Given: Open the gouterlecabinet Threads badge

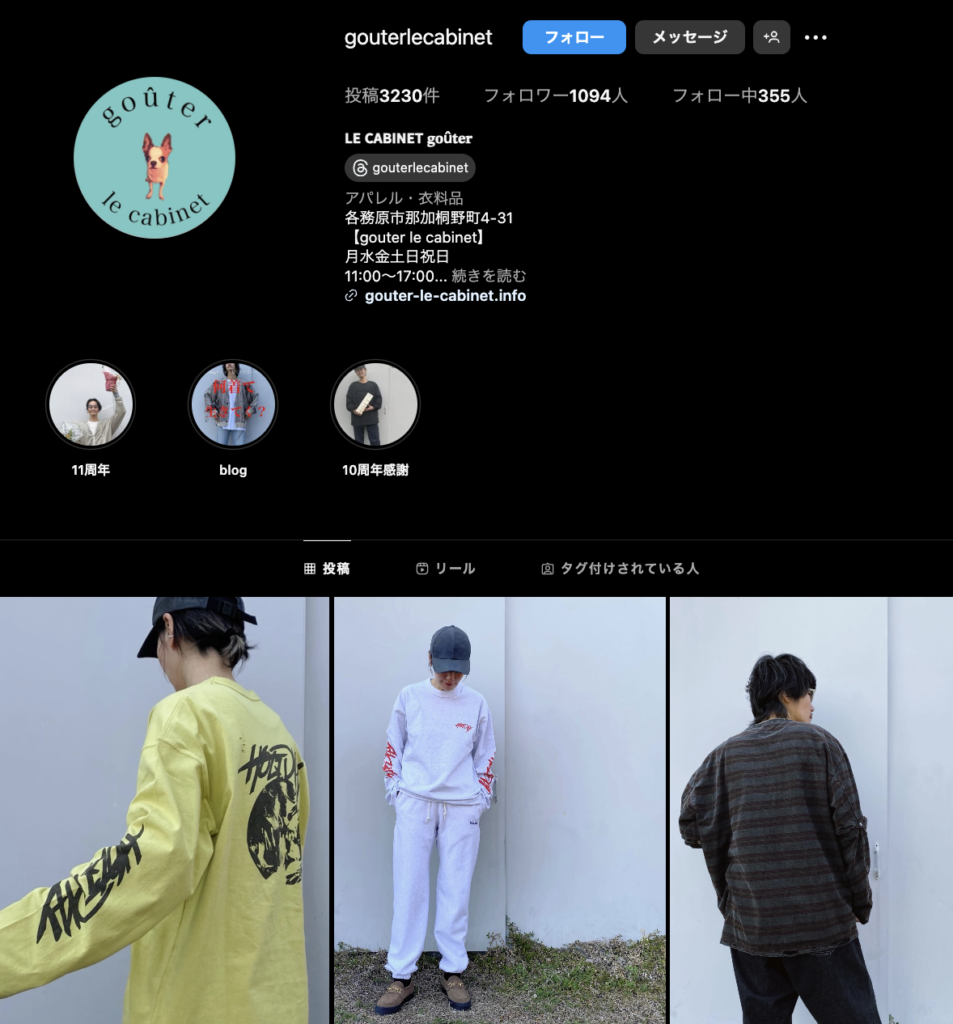Looking at the screenshot, I should pyautogui.click(x=410, y=167).
